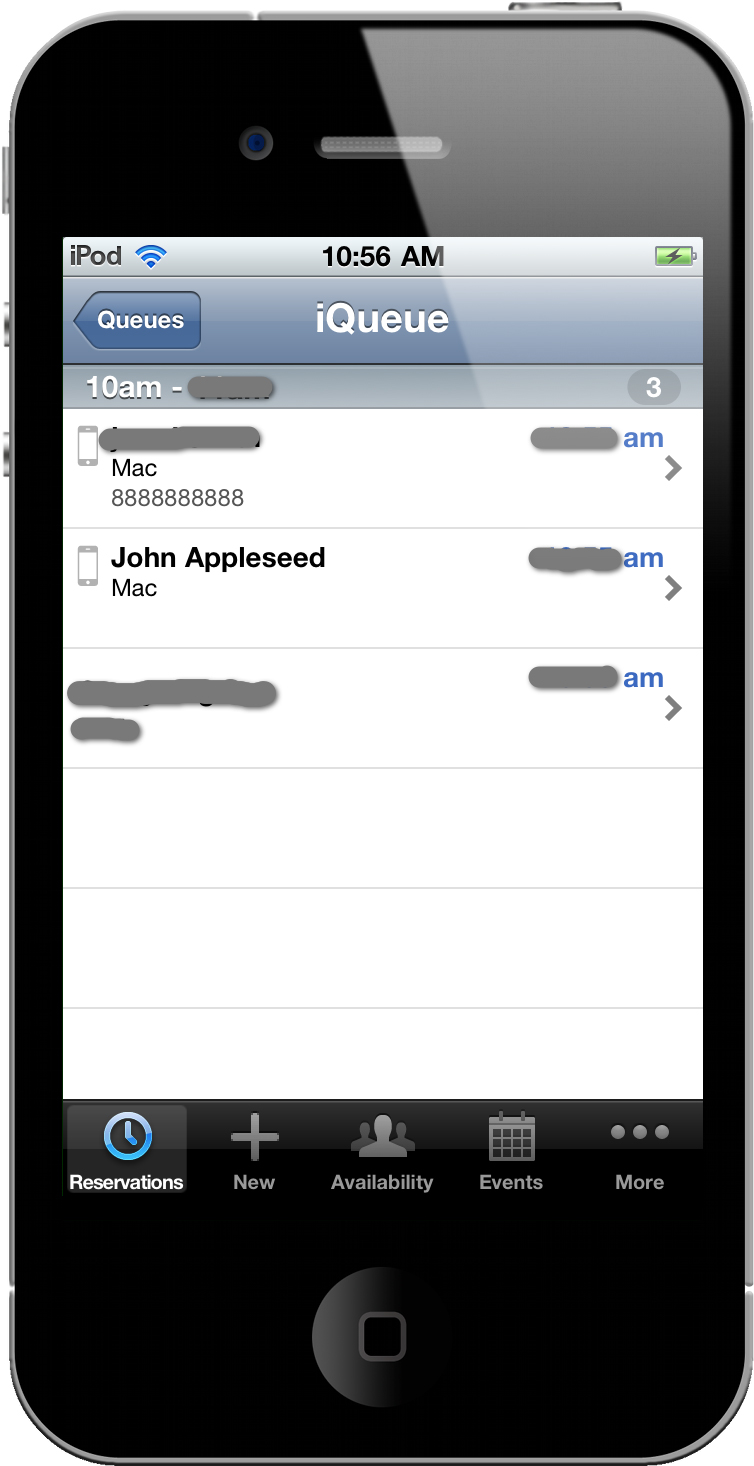This screenshot has width=754, height=1466.
Task: Open the reservation with number 8888888888
Action: pyautogui.click(x=383, y=468)
